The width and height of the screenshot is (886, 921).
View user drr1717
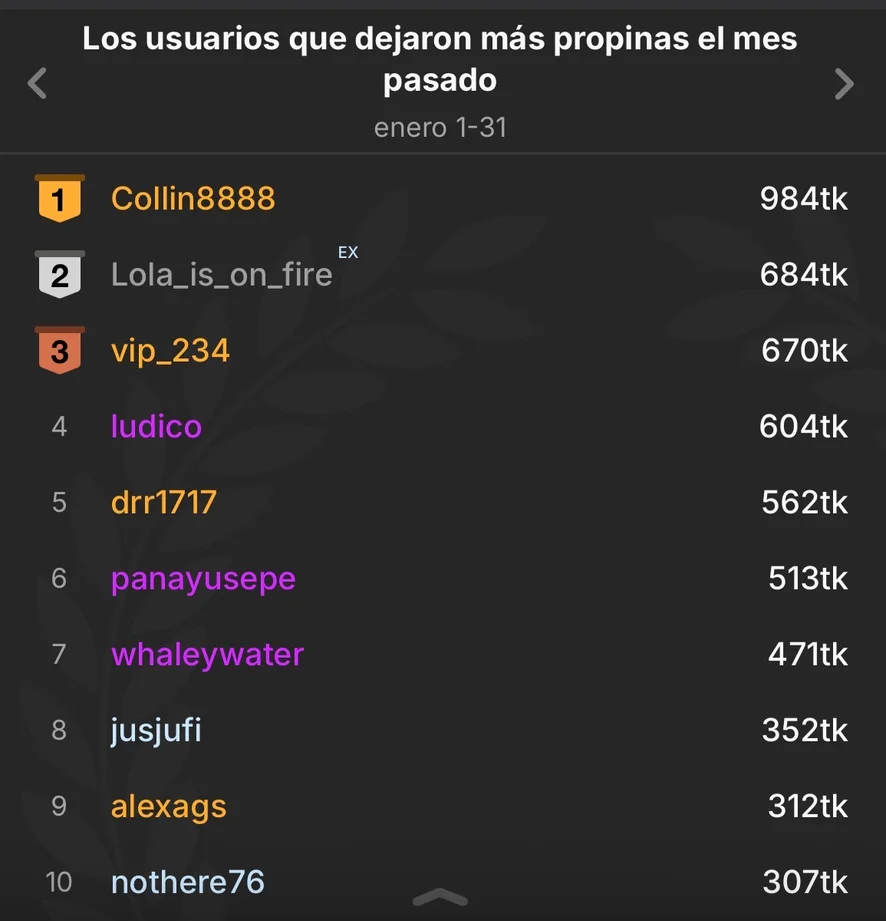[164, 502]
